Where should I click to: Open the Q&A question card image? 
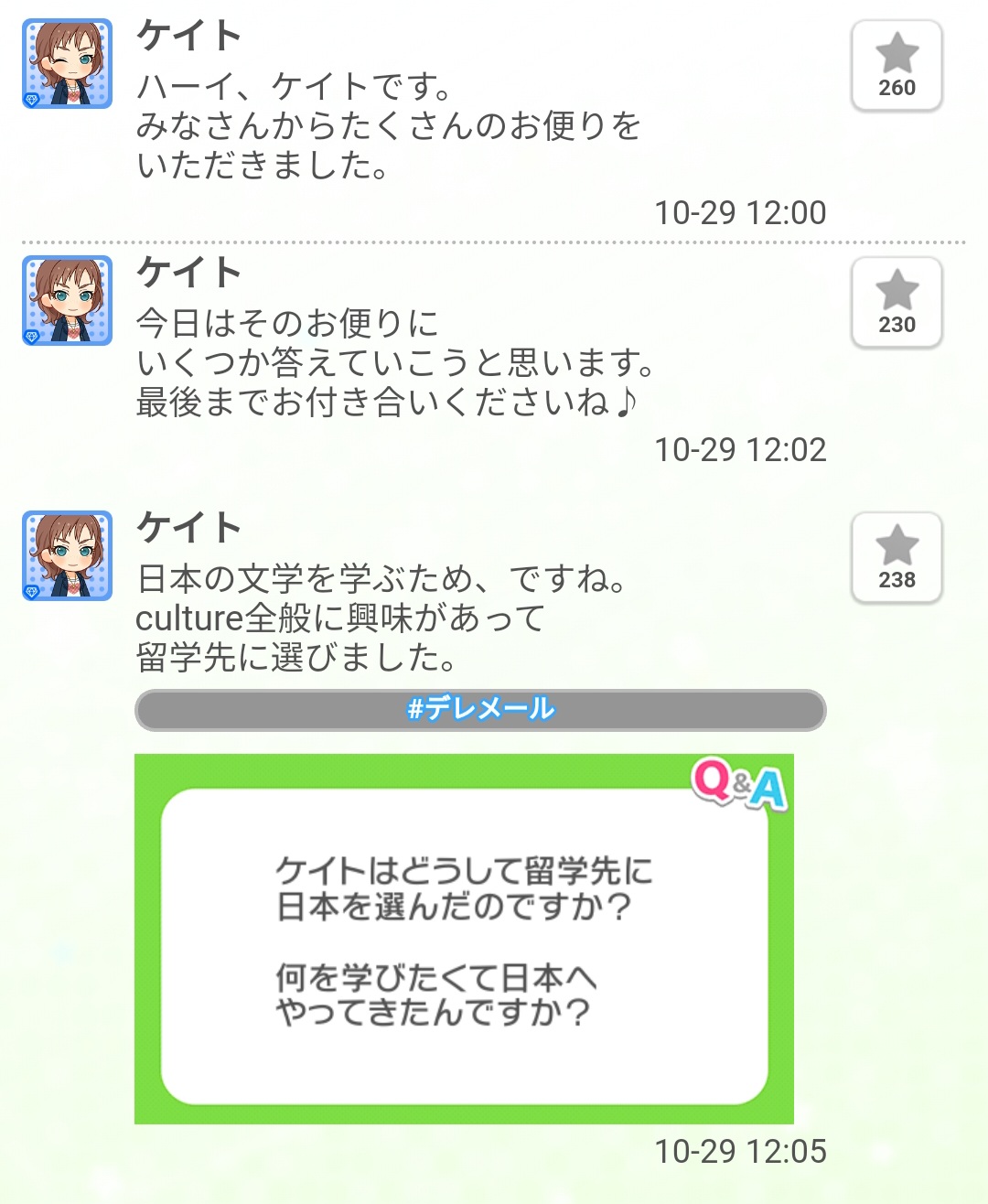click(464, 939)
